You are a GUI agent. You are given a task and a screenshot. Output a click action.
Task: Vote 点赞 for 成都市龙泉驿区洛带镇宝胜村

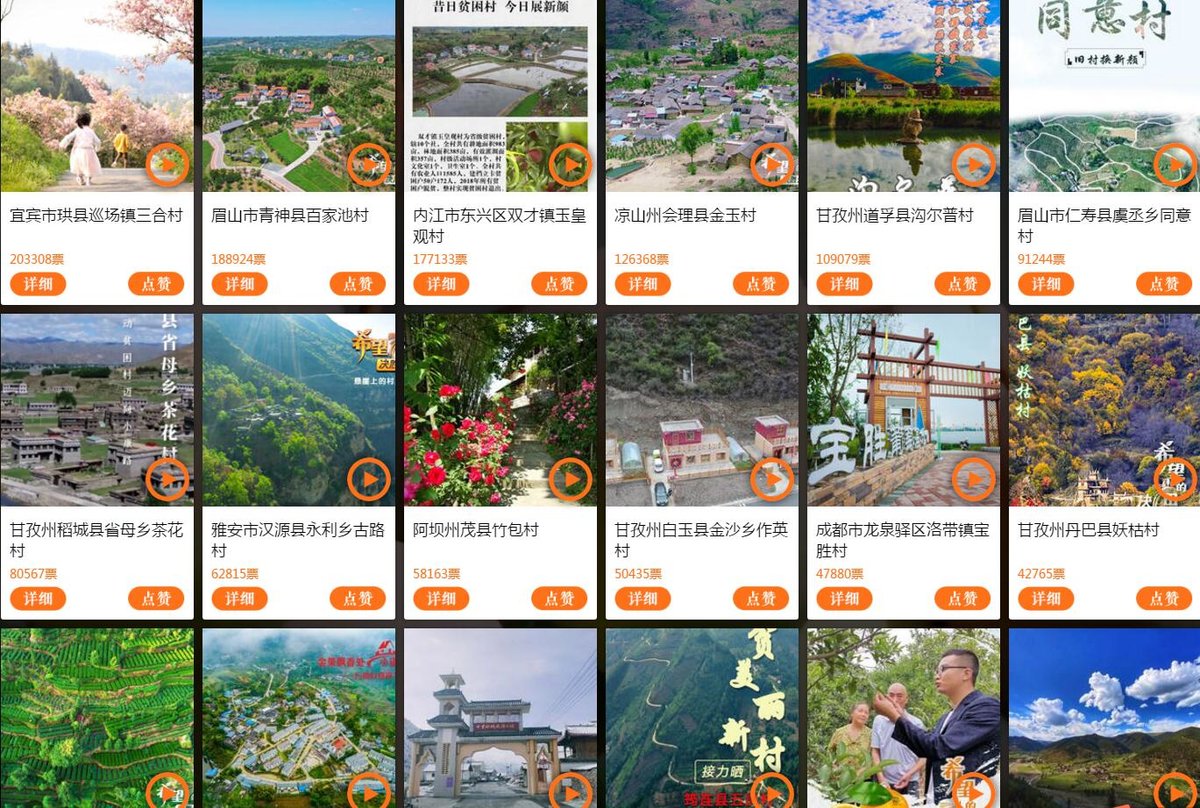point(962,598)
